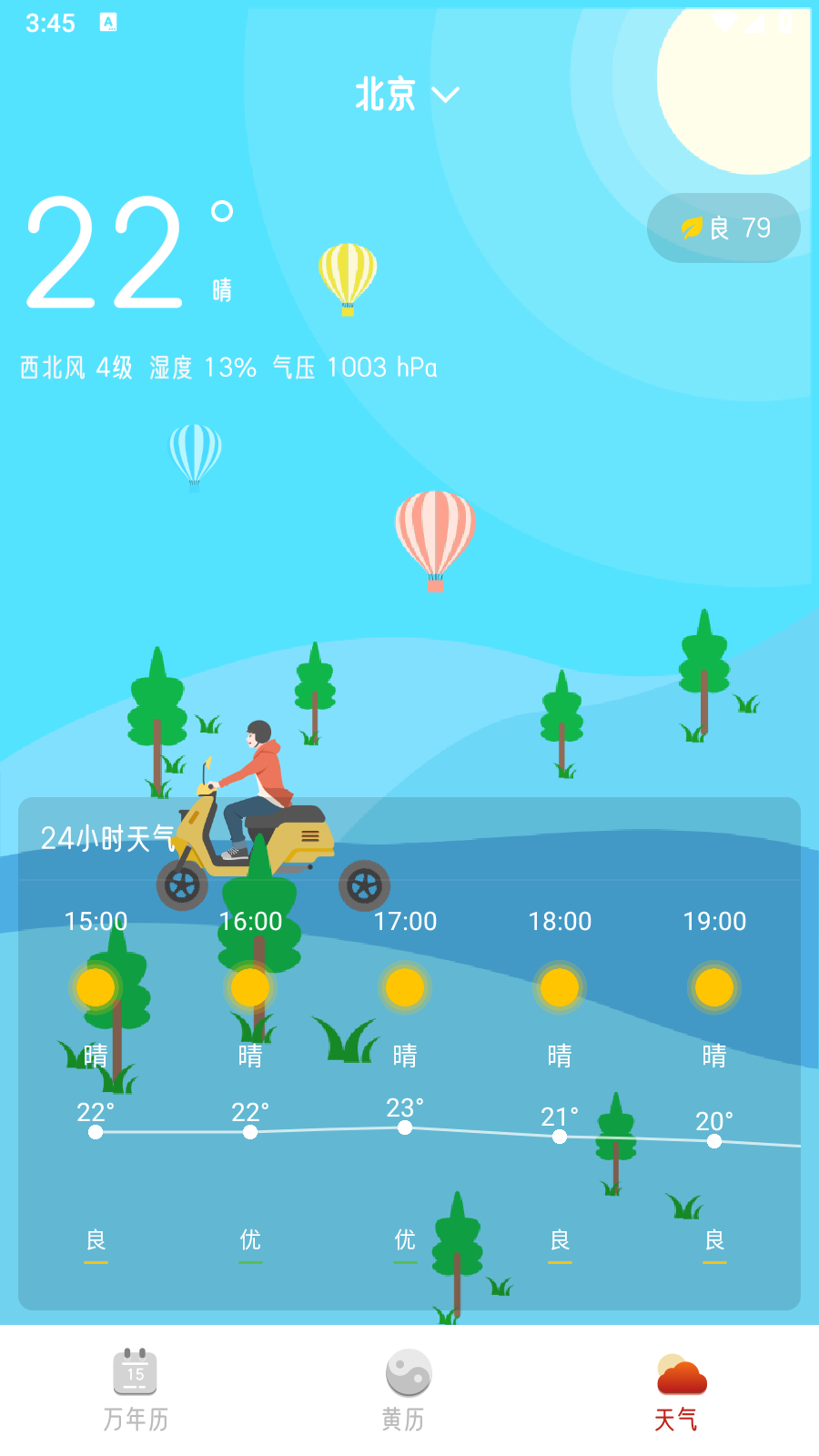The image size is (819, 1456).
Task: Switch to the 万年历 tab
Action: pos(136,1390)
